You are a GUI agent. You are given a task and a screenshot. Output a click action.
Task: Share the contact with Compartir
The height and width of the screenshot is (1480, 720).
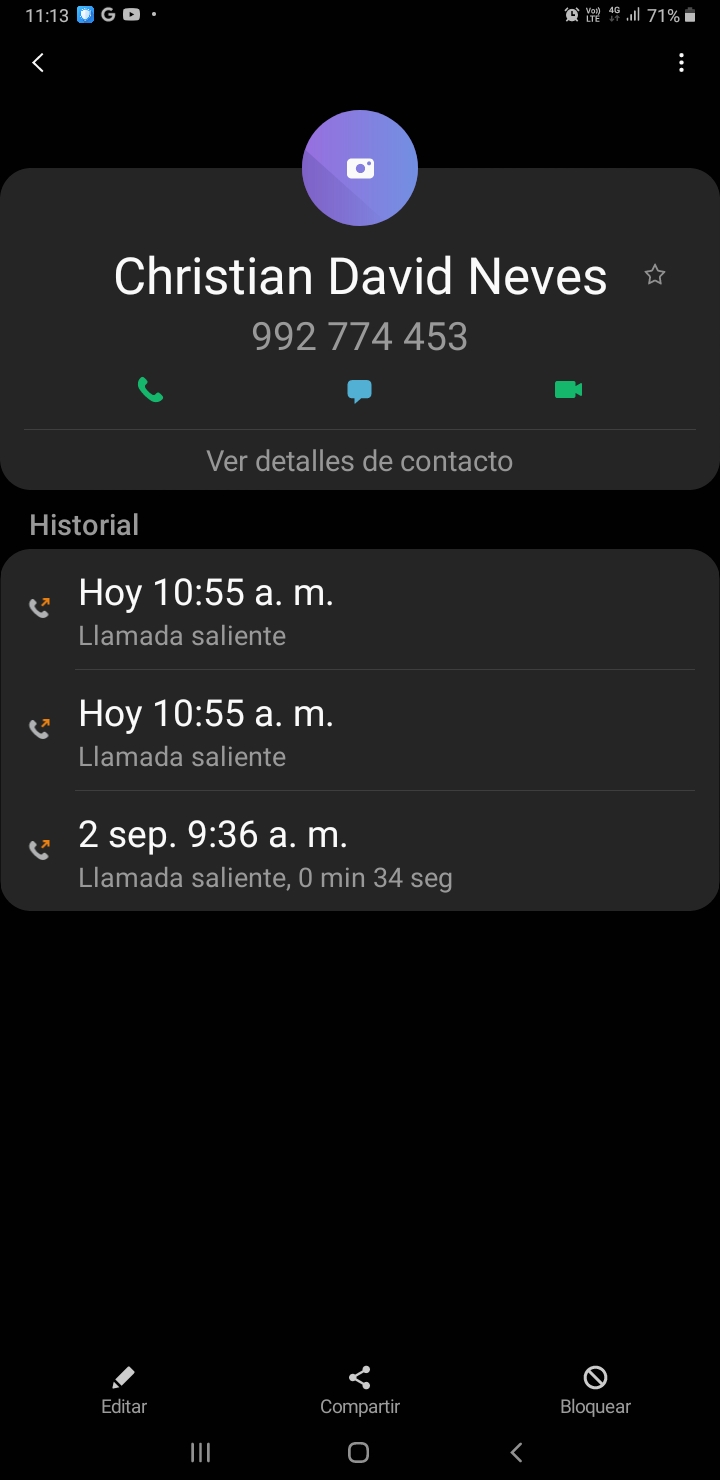[x=360, y=1391]
